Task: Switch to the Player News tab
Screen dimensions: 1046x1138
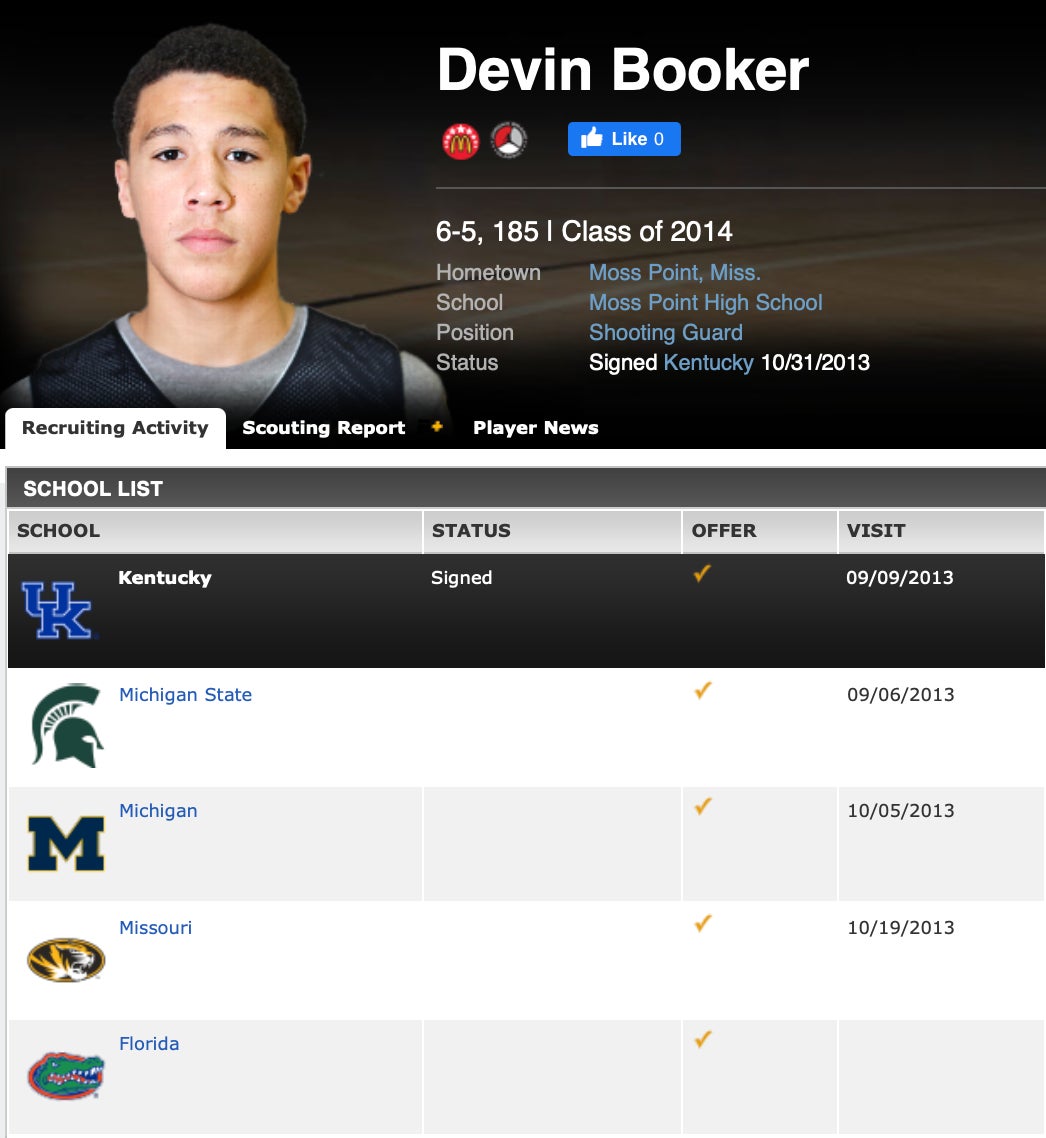Action: click(535, 428)
